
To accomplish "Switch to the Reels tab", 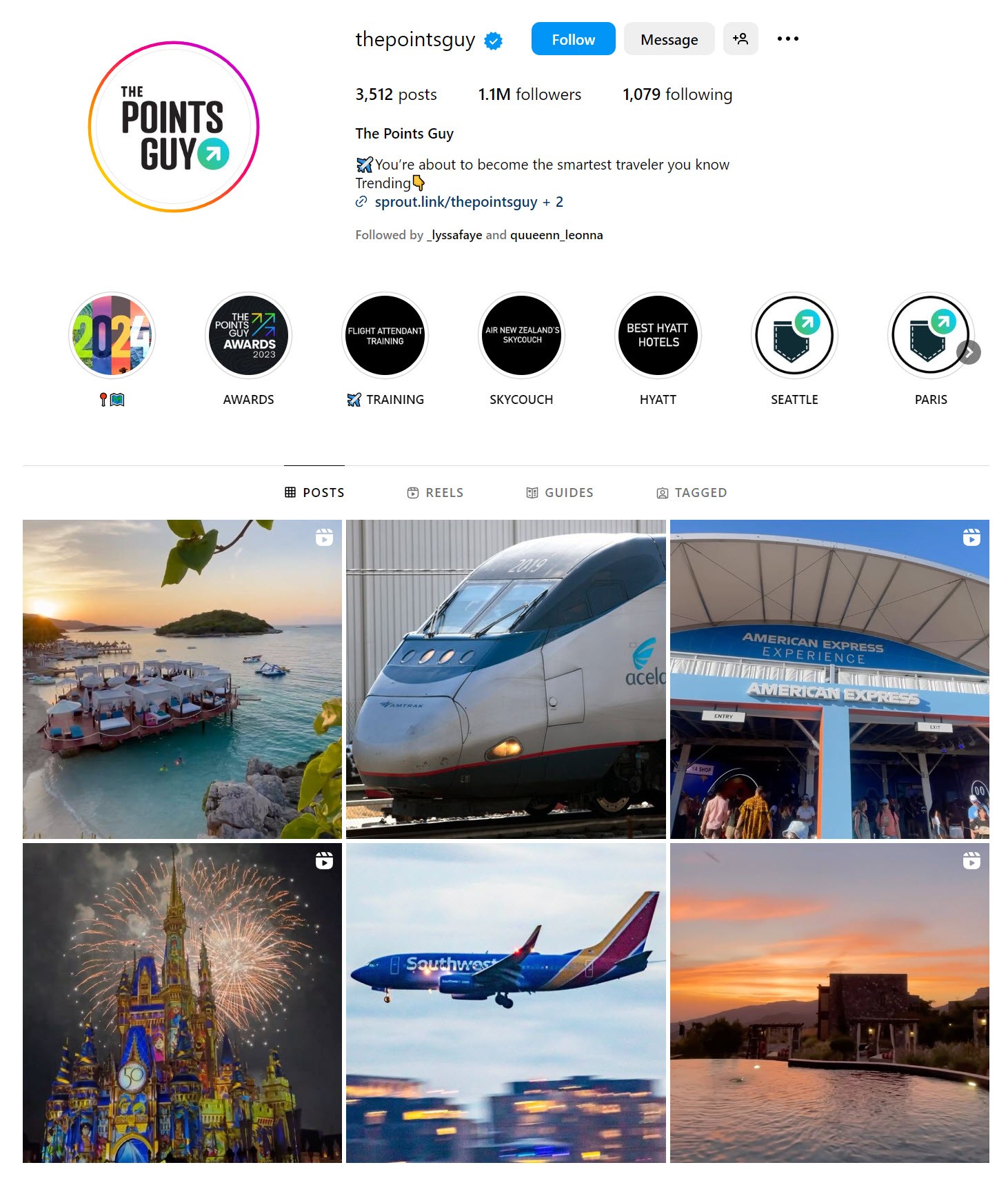I will 436,492.
